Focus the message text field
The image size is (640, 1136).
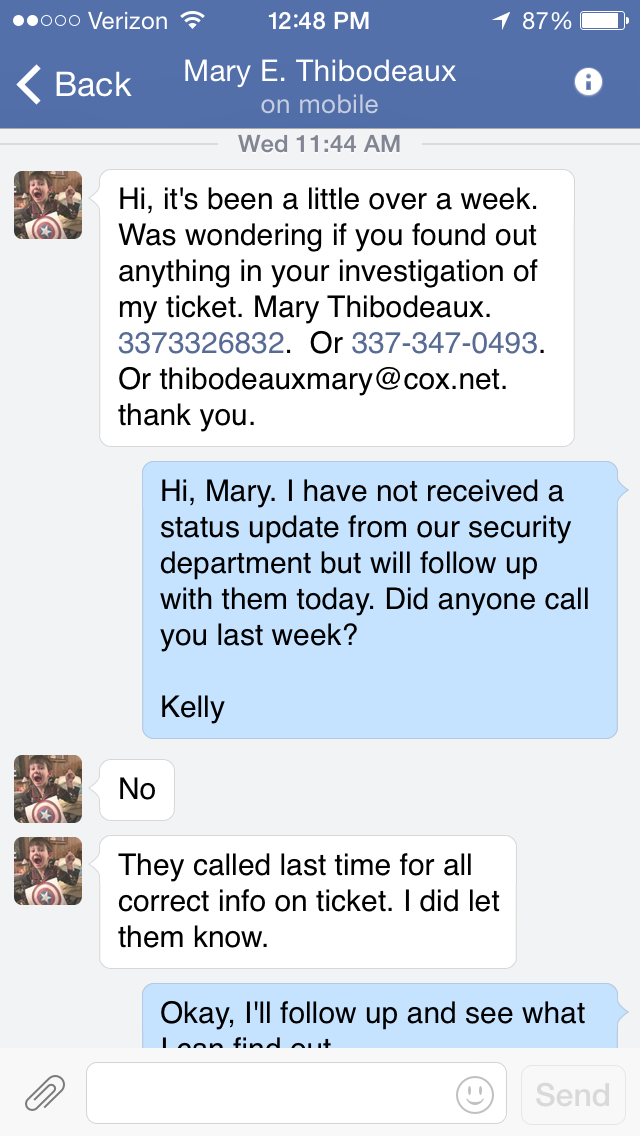tap(270, 1093)
